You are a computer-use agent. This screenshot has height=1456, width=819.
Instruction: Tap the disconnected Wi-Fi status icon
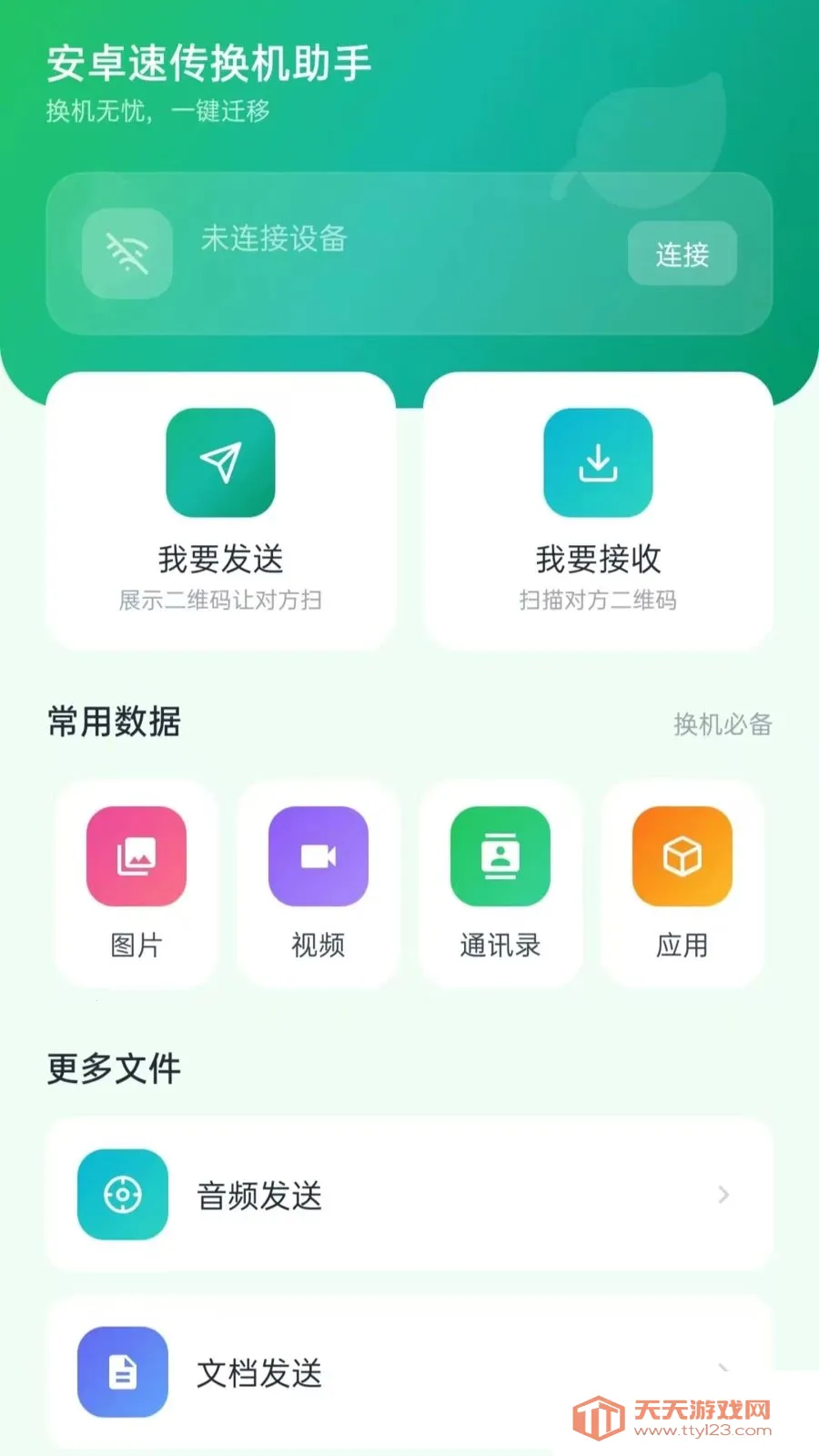pos(126,254)
